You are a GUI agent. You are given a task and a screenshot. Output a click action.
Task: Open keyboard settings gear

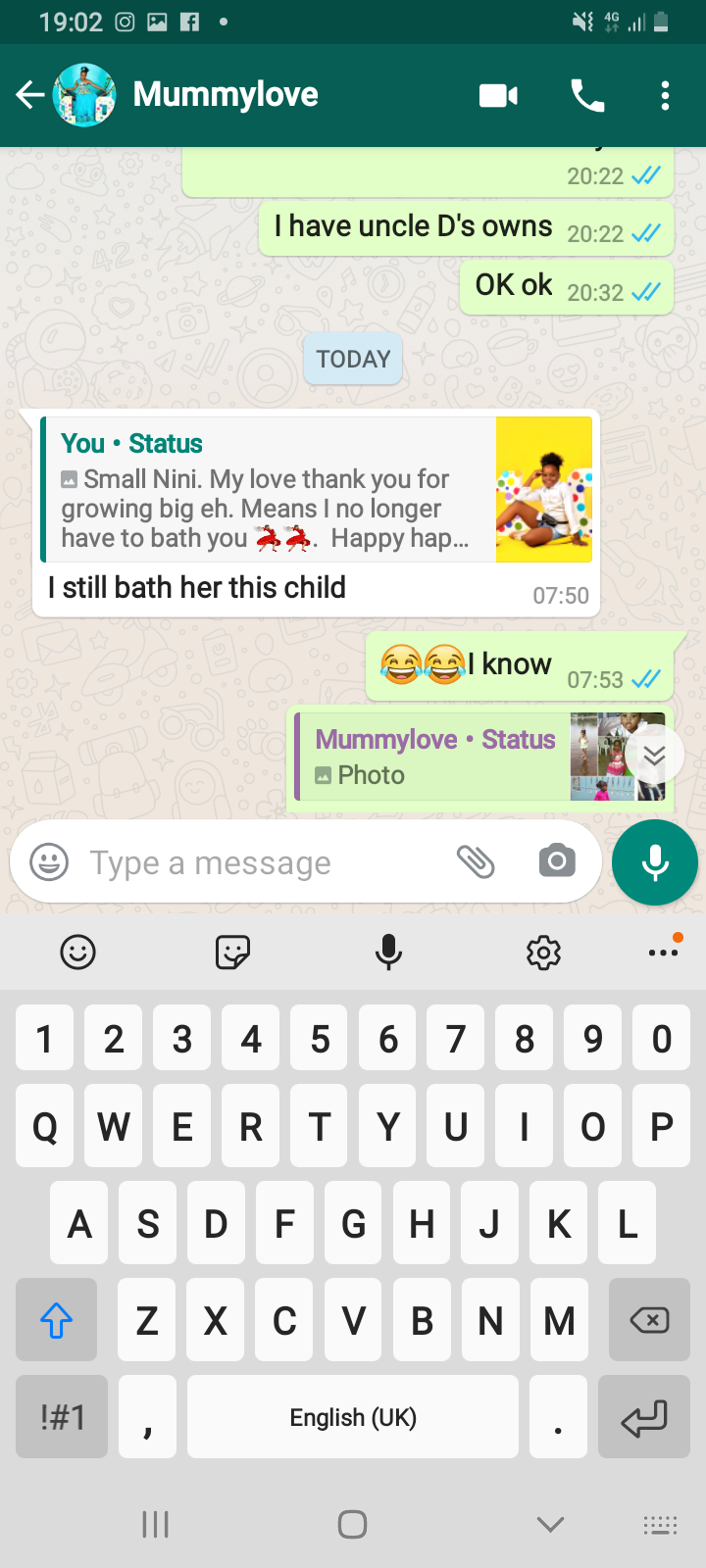(x=543, y=952)
